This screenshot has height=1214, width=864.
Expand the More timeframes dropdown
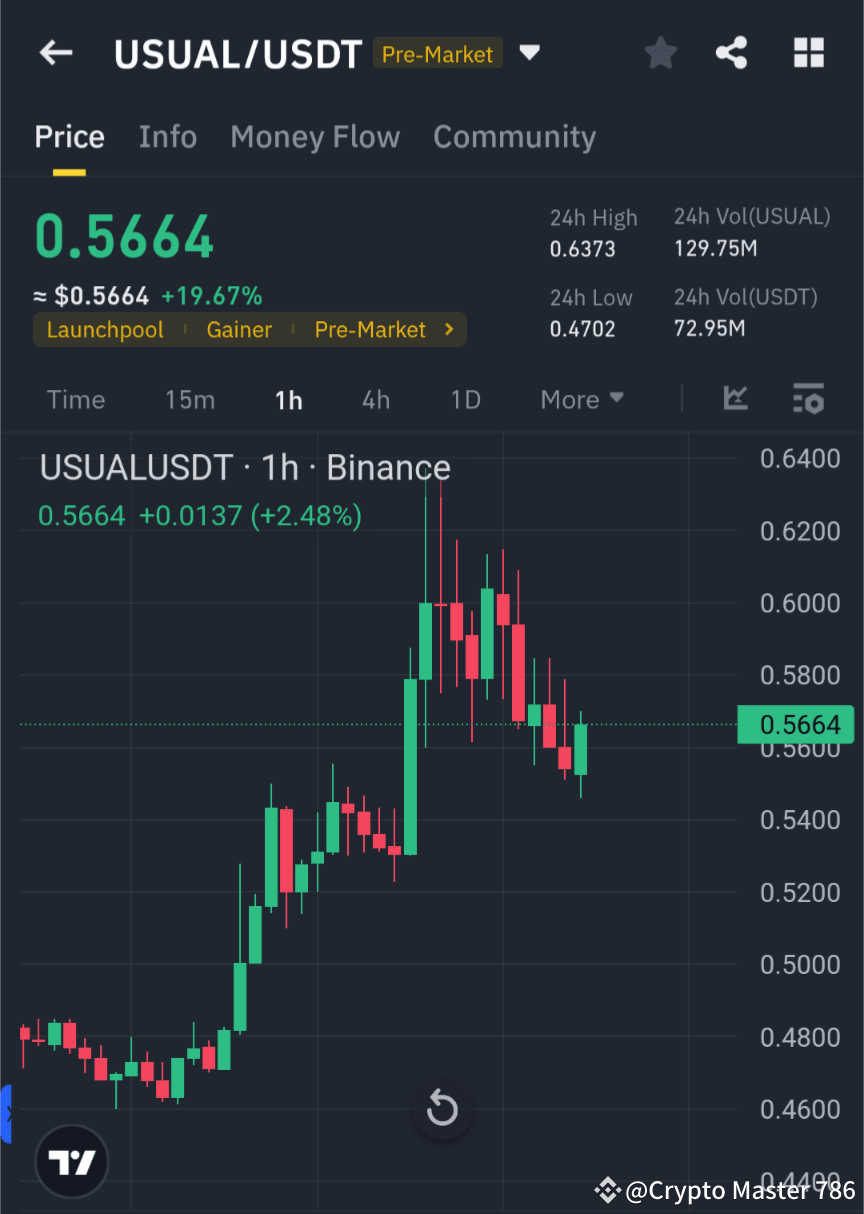tap(581, 399)
